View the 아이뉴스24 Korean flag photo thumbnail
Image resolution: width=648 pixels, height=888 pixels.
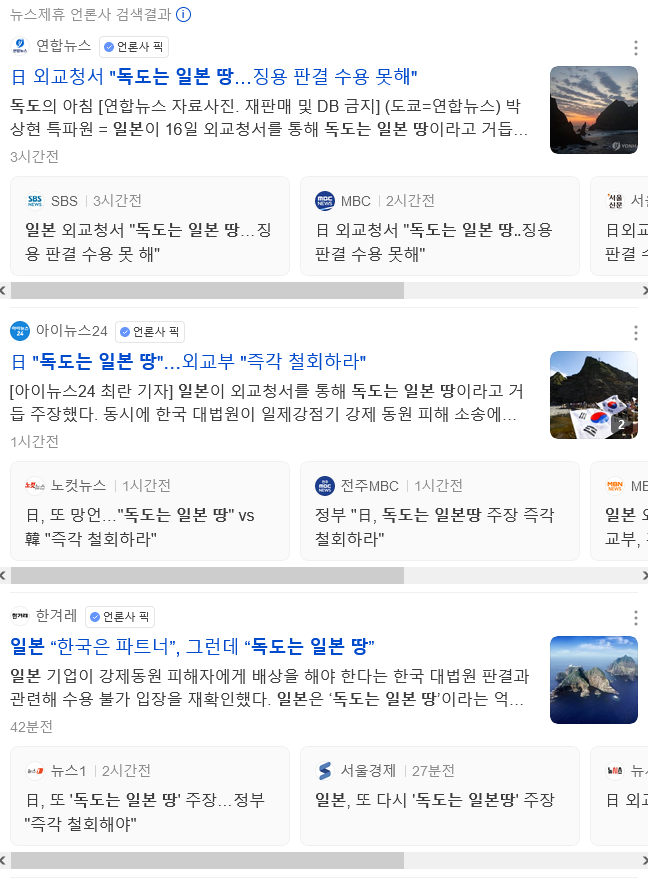pos(593,395)
